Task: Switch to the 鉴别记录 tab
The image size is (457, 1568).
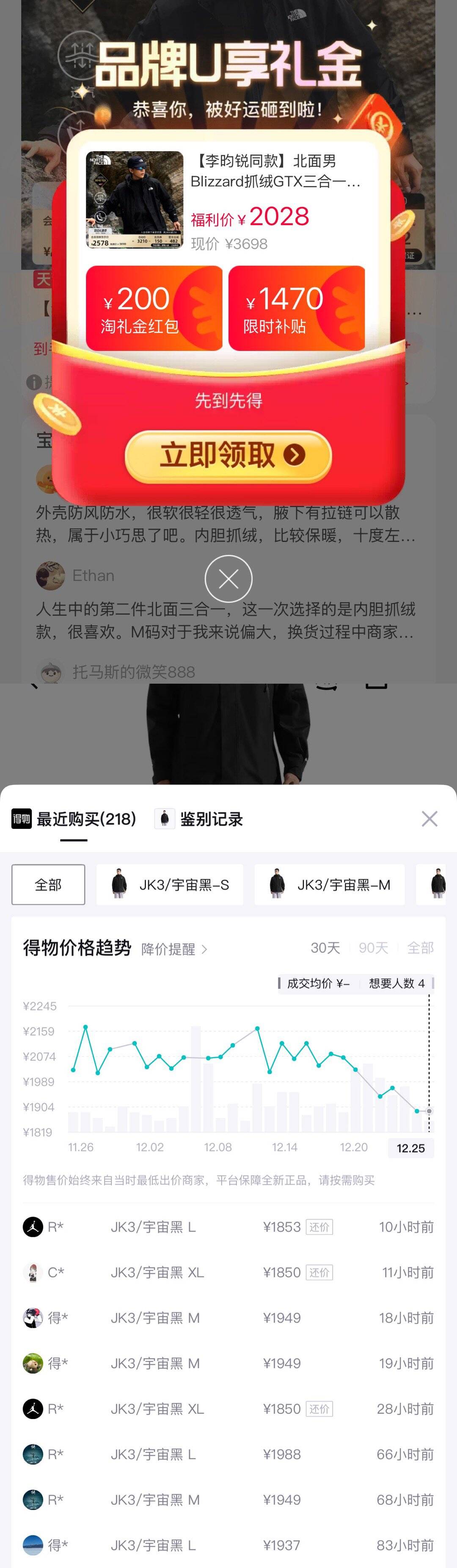Action: 200,819
